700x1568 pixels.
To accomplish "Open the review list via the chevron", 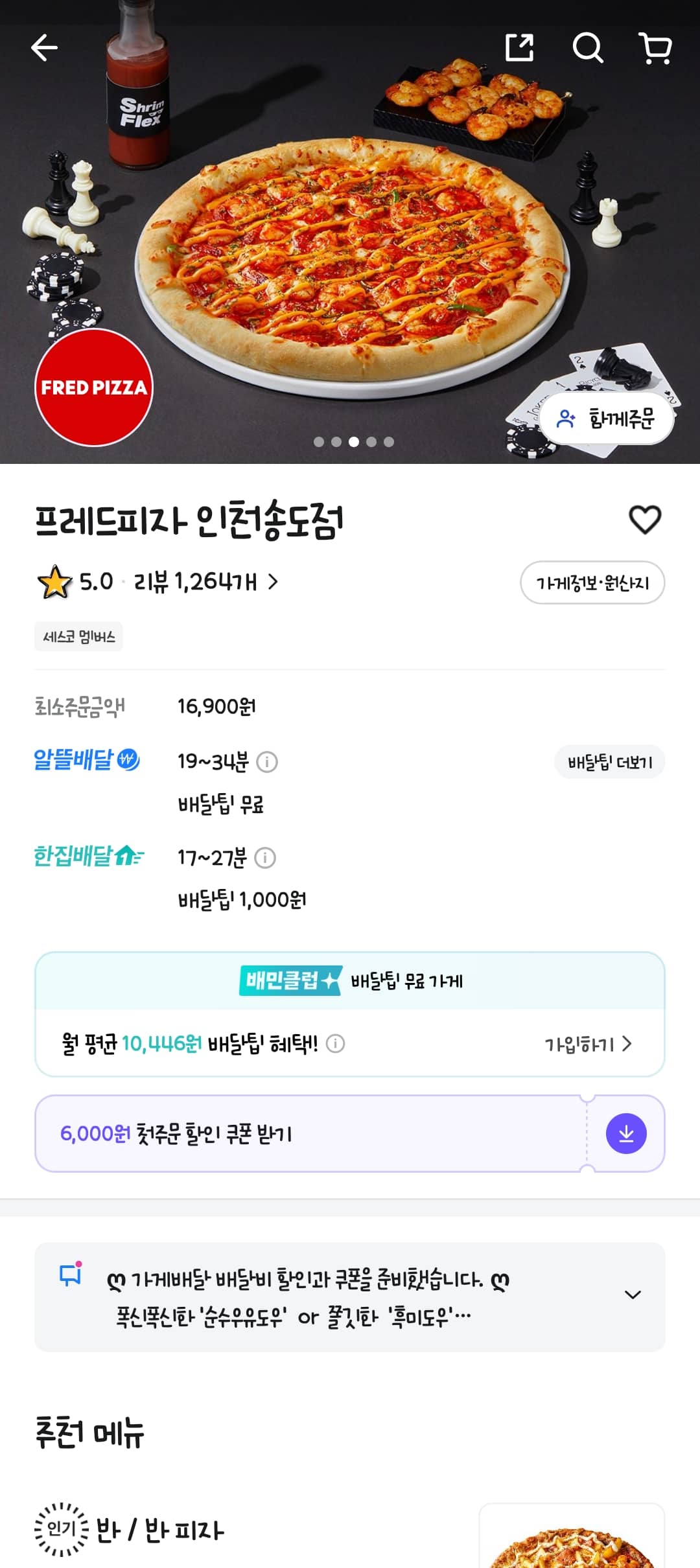I will [272, 582].
